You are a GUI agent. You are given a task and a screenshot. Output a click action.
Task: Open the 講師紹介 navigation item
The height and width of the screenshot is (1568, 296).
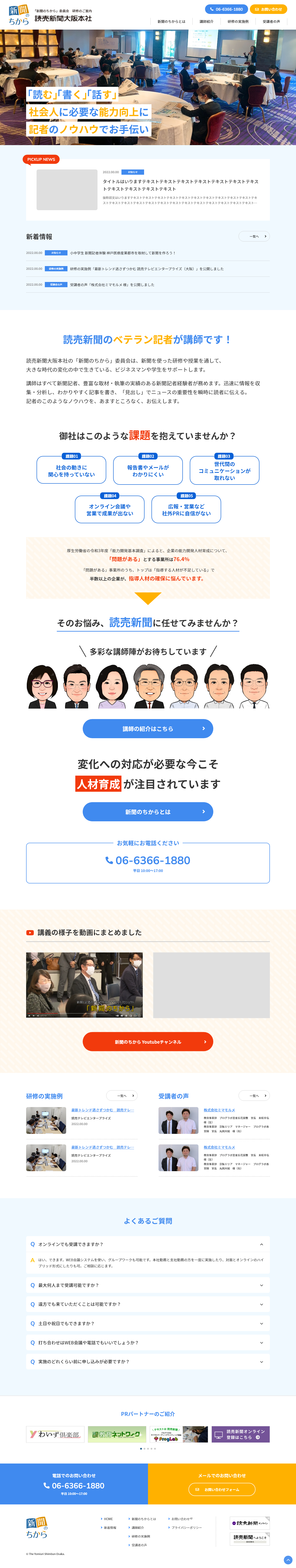tap(207, 21)
